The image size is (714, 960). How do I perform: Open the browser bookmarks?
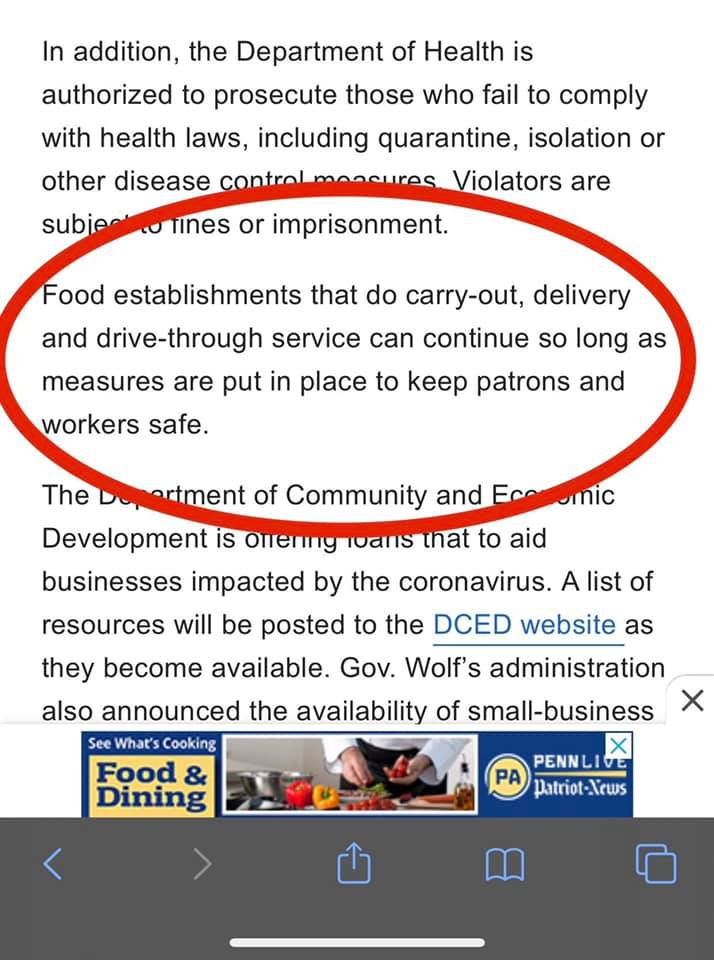(x=505, y=864)
